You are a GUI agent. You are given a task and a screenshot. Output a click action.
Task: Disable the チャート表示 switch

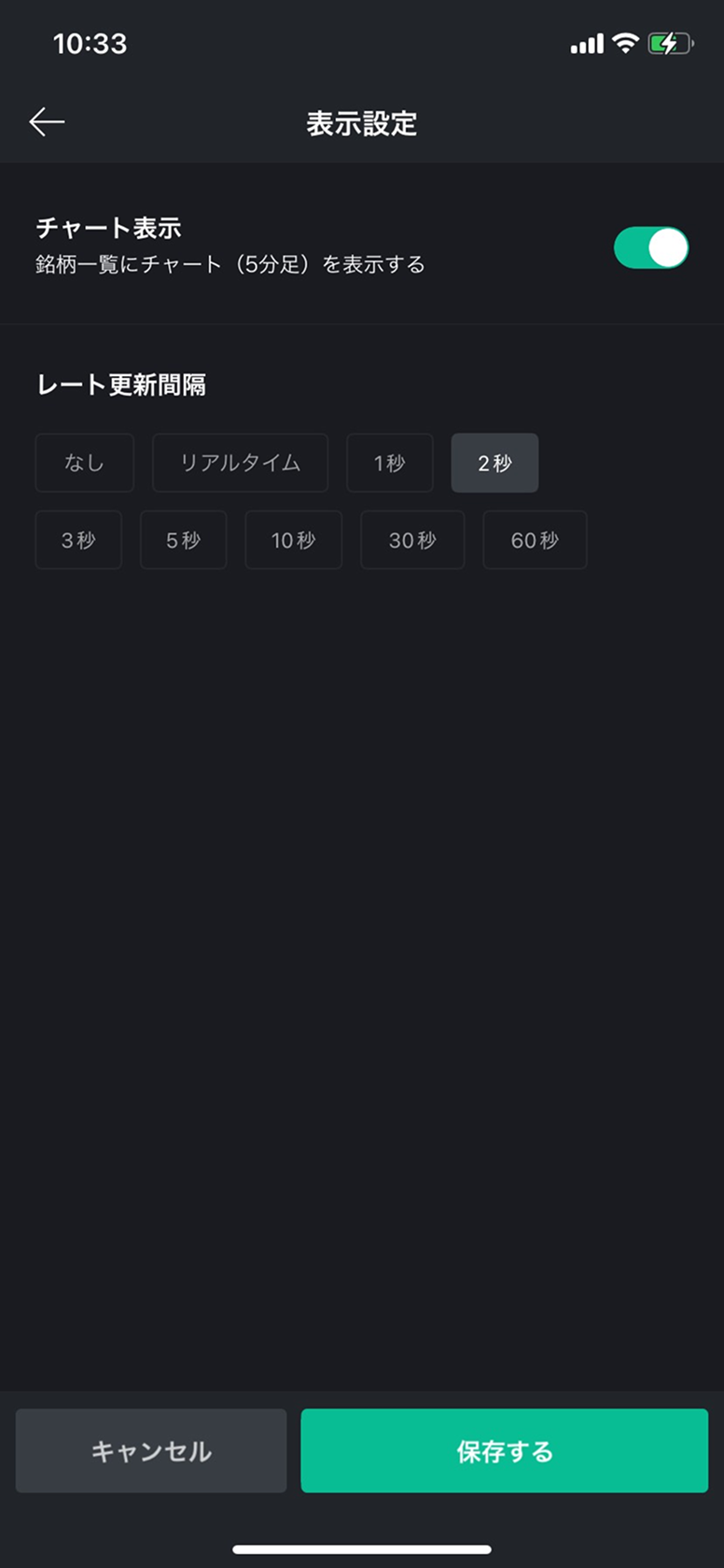(x=650, y=248)
